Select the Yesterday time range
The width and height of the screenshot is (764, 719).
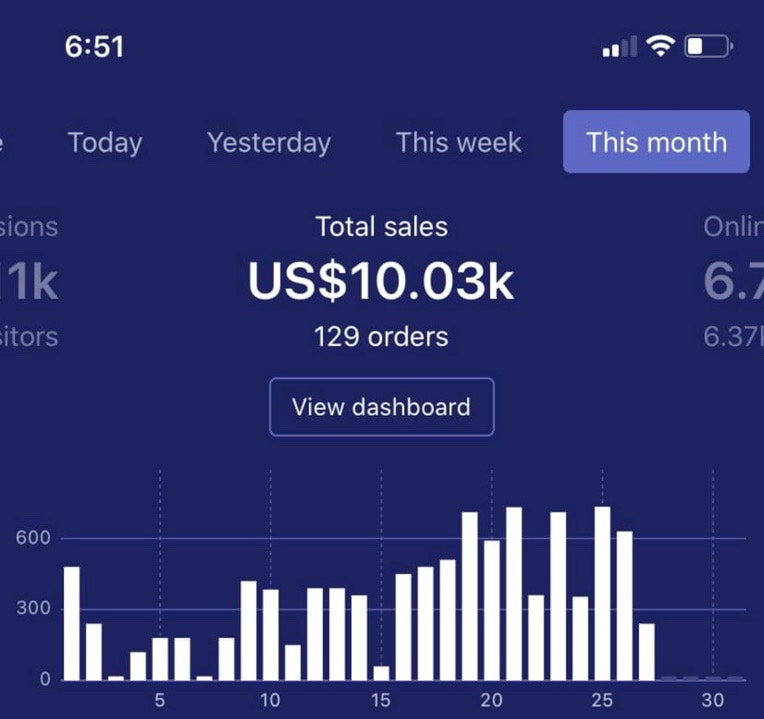(269, 143)
